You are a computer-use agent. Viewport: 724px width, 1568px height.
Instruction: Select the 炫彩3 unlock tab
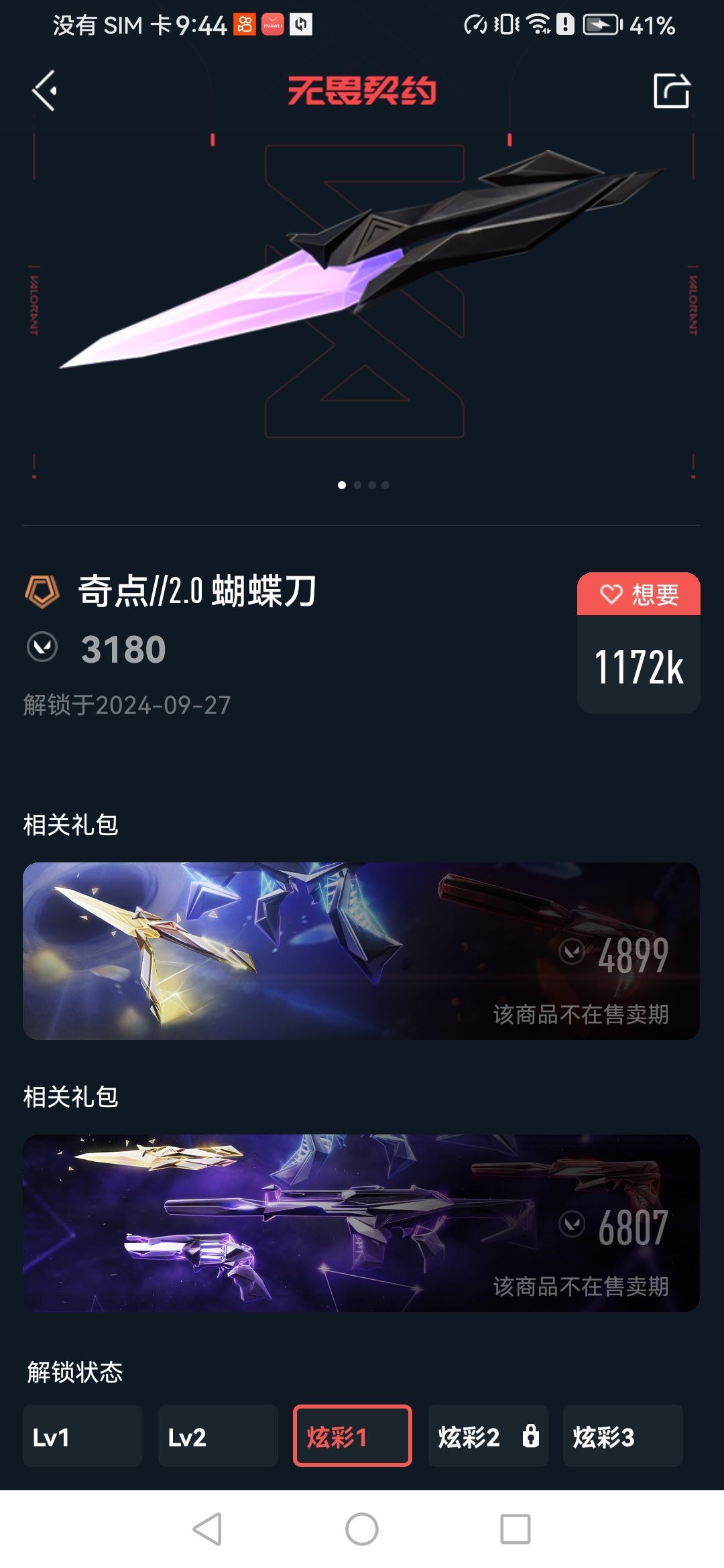(x=624, y=1436)
